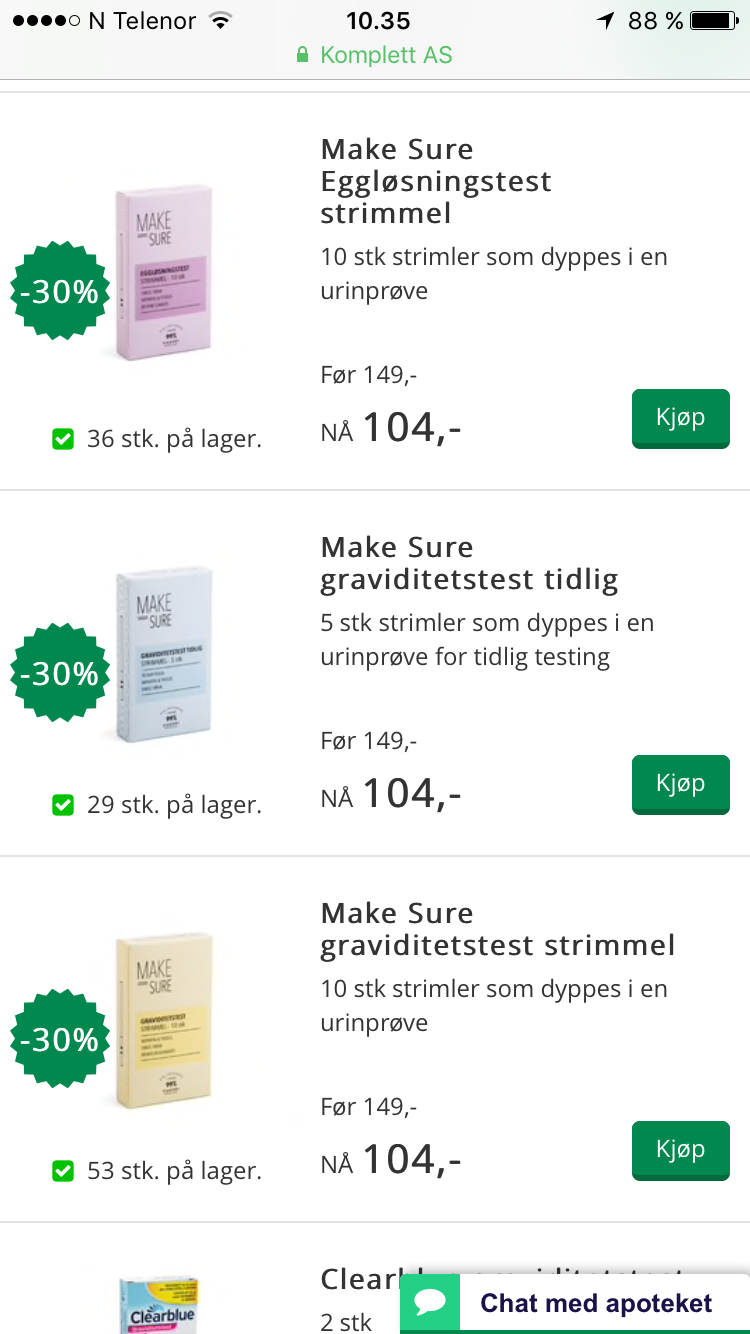Start Chat med apoteket
The width and height of the screenshot is (750, 1334).
point(576,1304)
